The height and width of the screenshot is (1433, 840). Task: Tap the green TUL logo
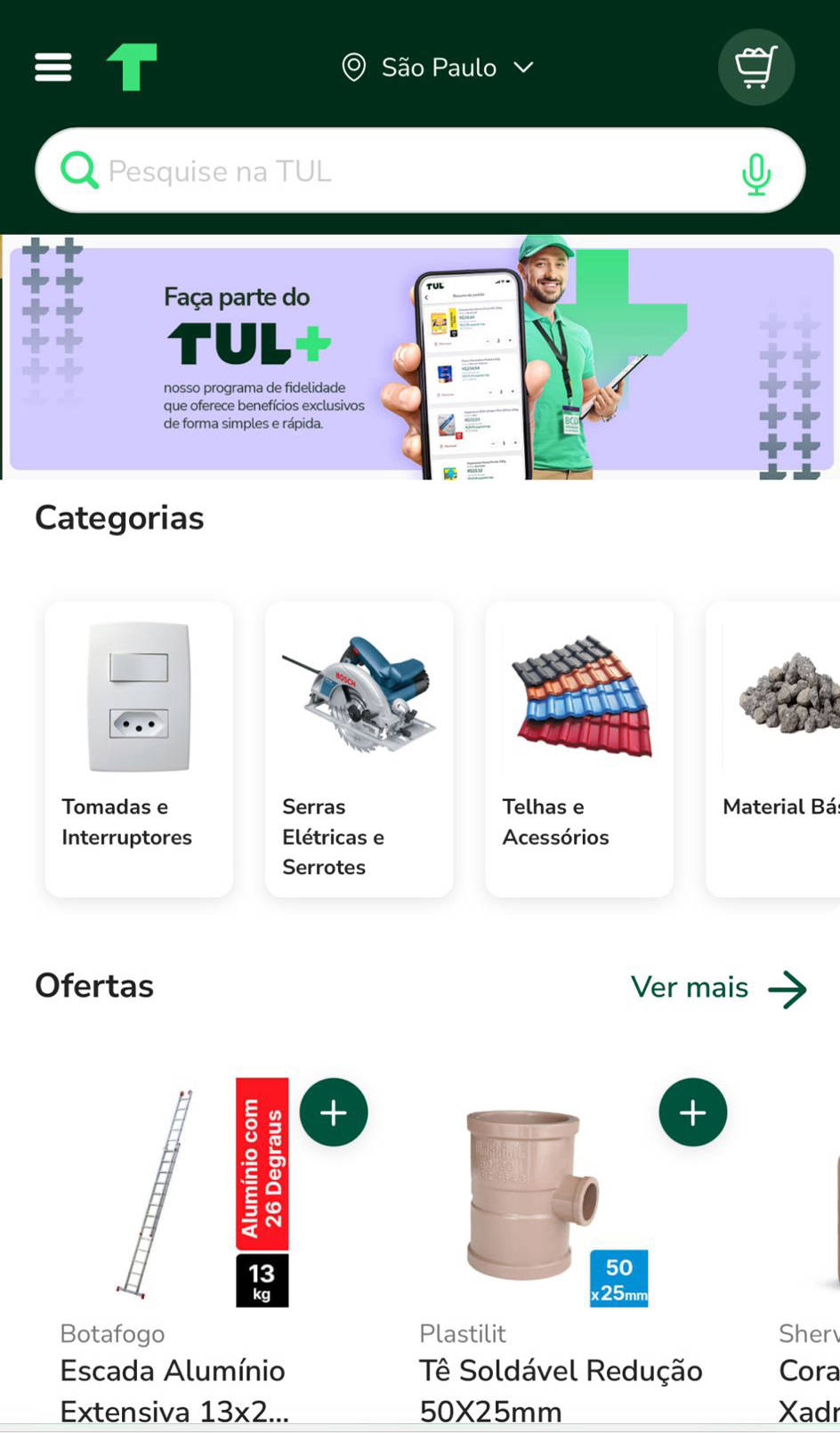tap(132, 67)
